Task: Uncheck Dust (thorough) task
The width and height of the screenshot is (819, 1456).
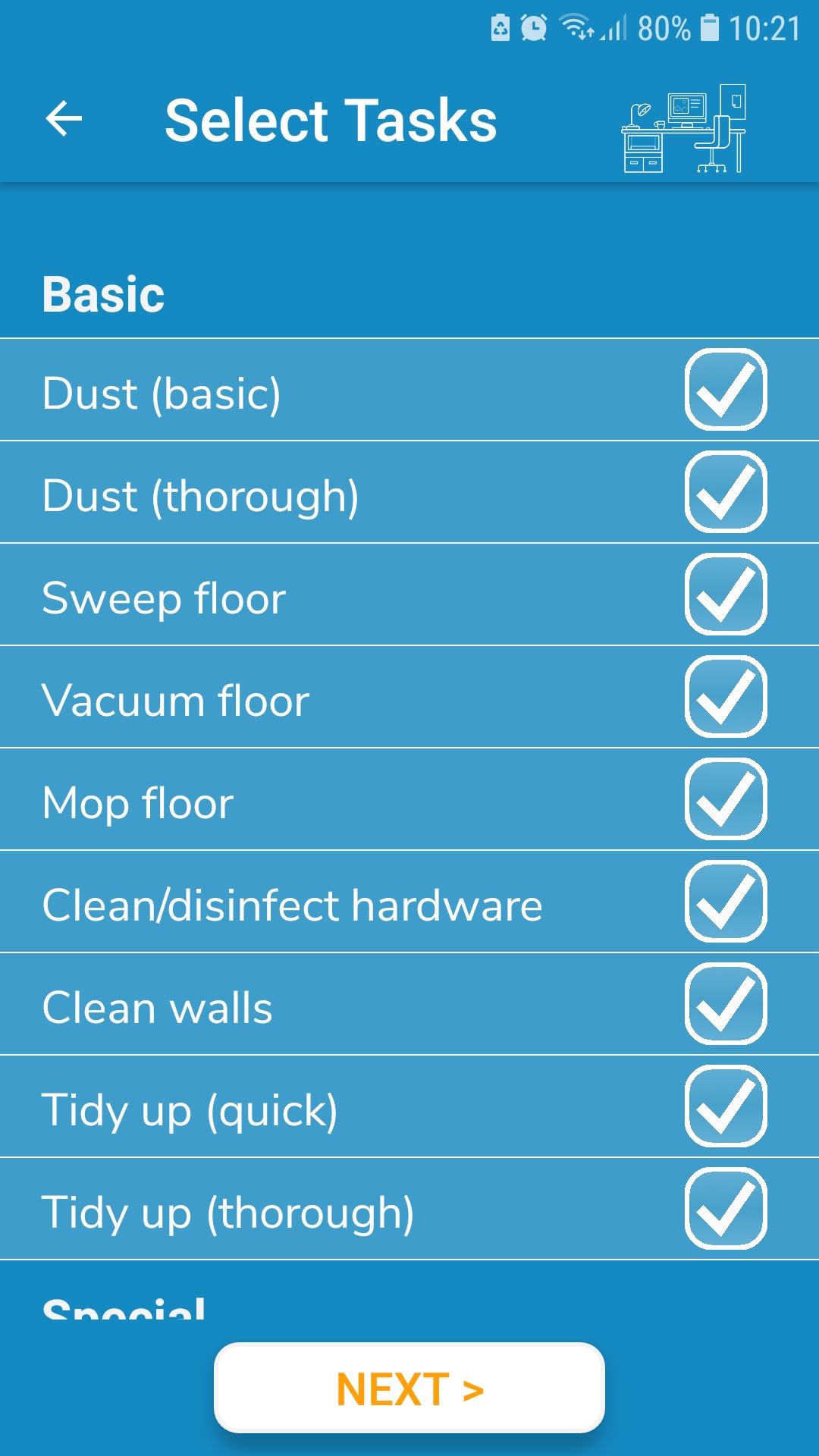Action: [x=726, y=492]
